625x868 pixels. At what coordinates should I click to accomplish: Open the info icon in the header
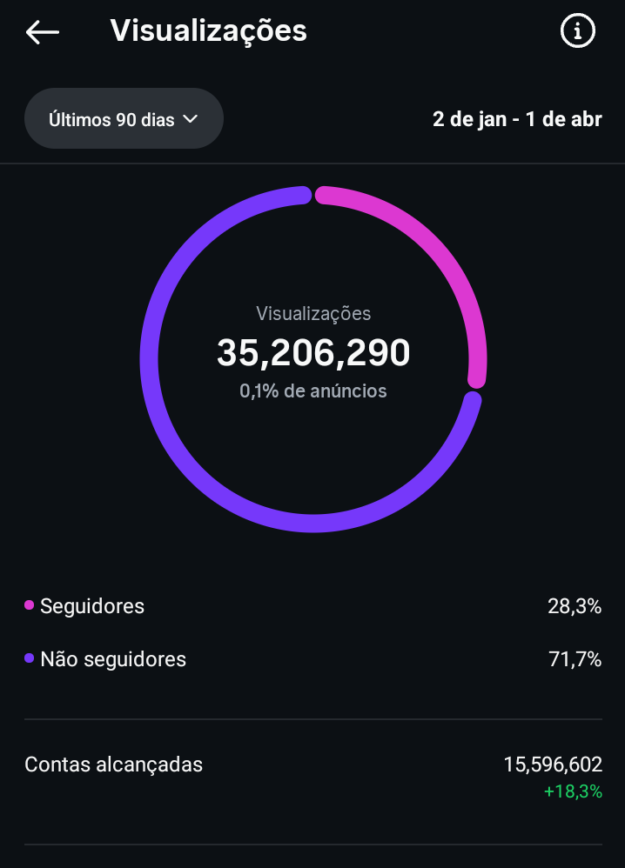tap(577, 32)
